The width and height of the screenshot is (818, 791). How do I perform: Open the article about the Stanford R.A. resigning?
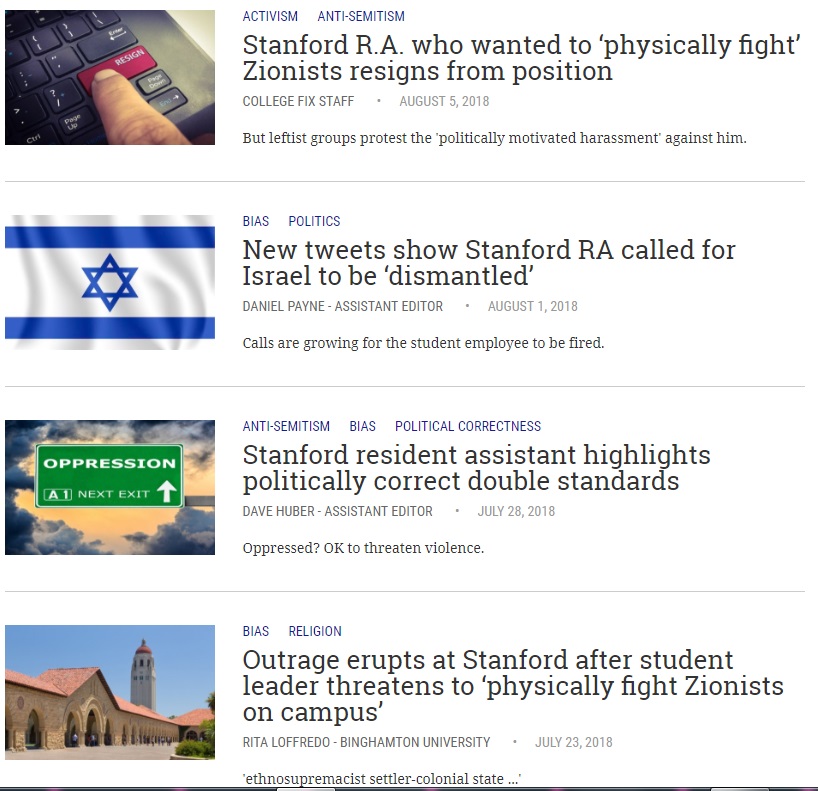(522, 59)
